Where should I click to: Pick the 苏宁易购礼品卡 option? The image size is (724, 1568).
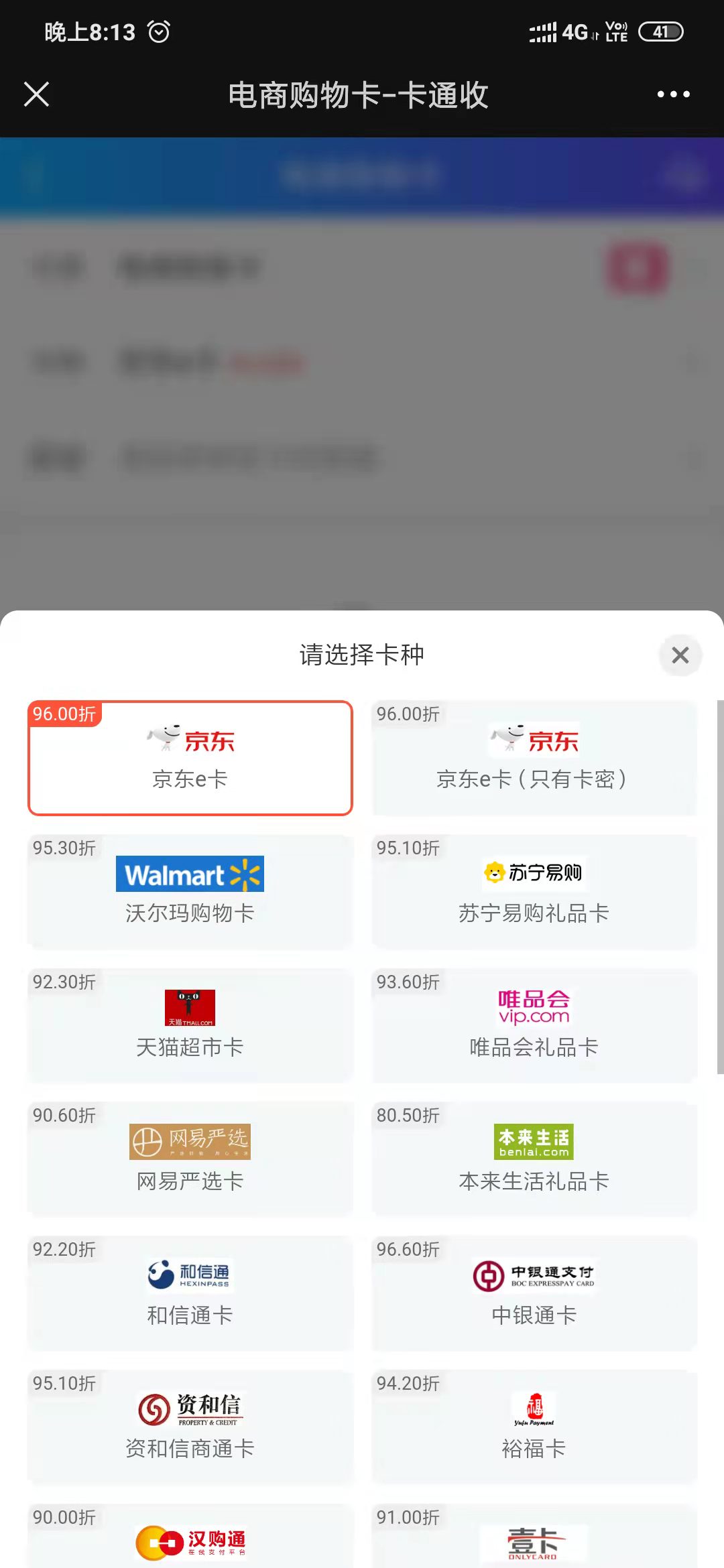(x=534, y=893)
